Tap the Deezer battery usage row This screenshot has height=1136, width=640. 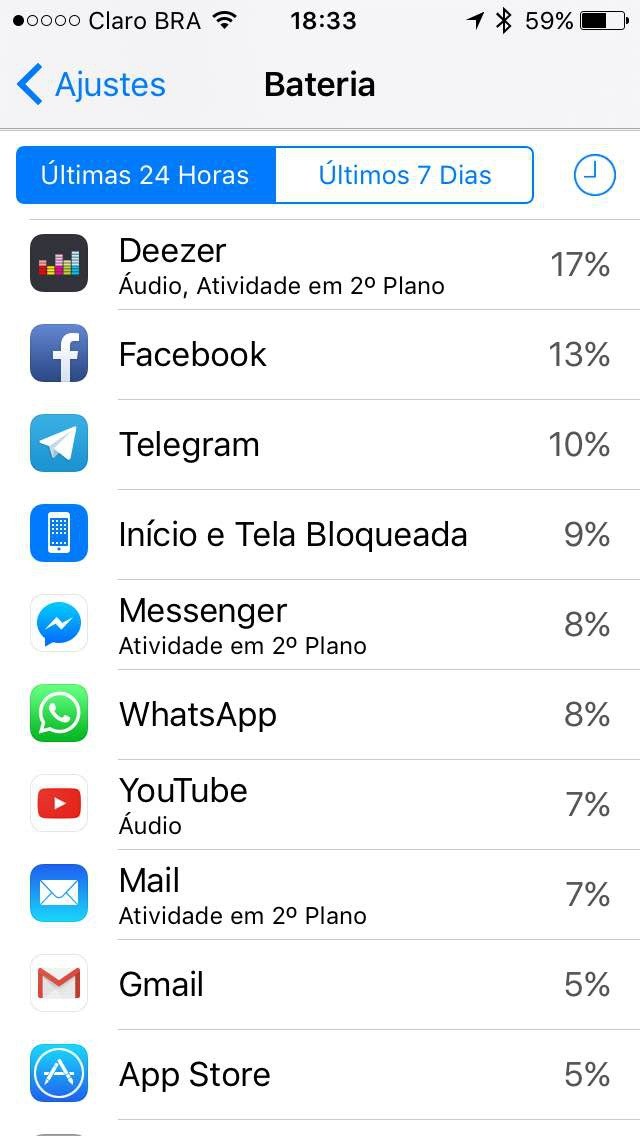click(320, 265)
